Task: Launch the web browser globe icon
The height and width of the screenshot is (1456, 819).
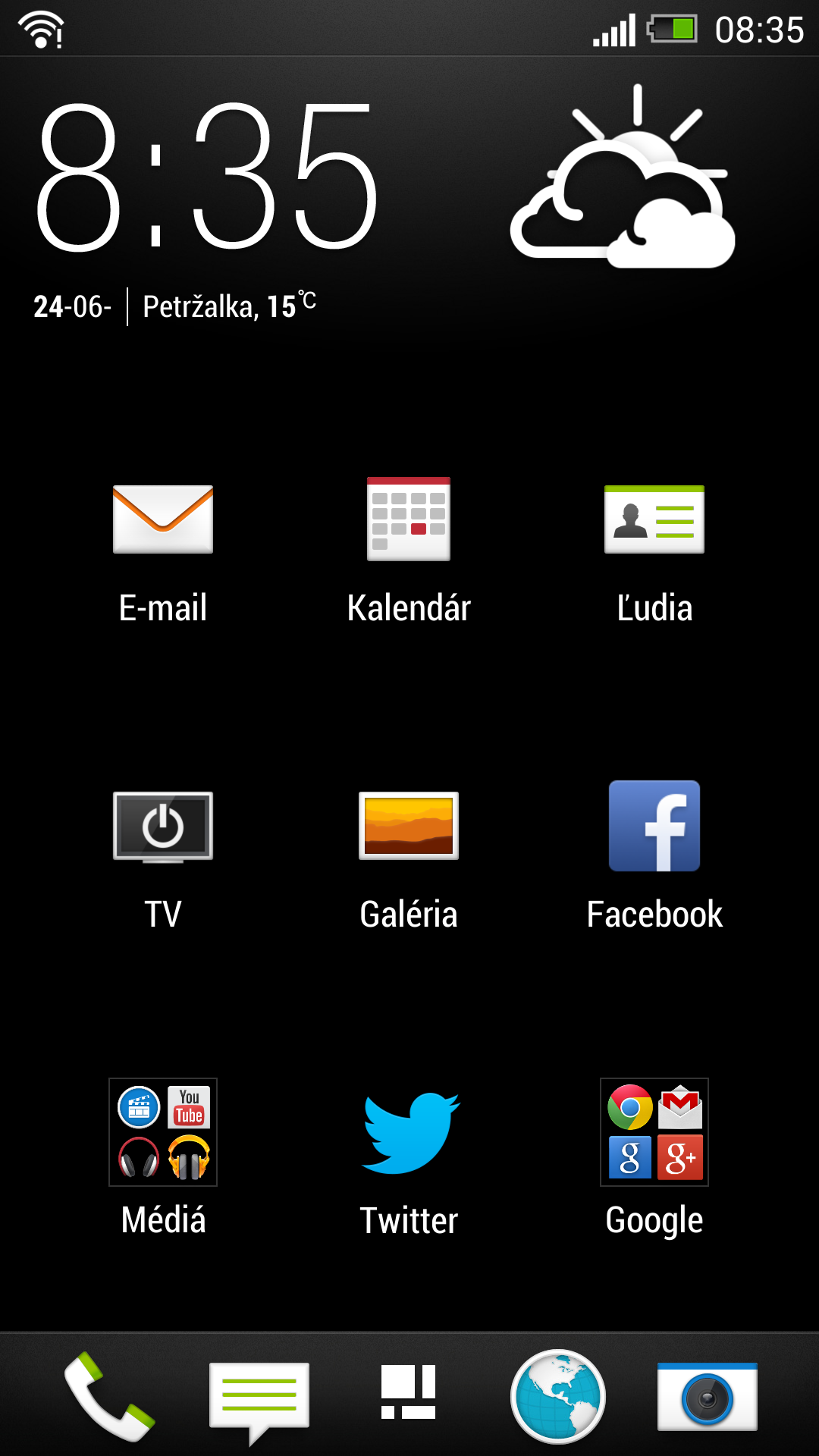Action: pos(558,1396)
